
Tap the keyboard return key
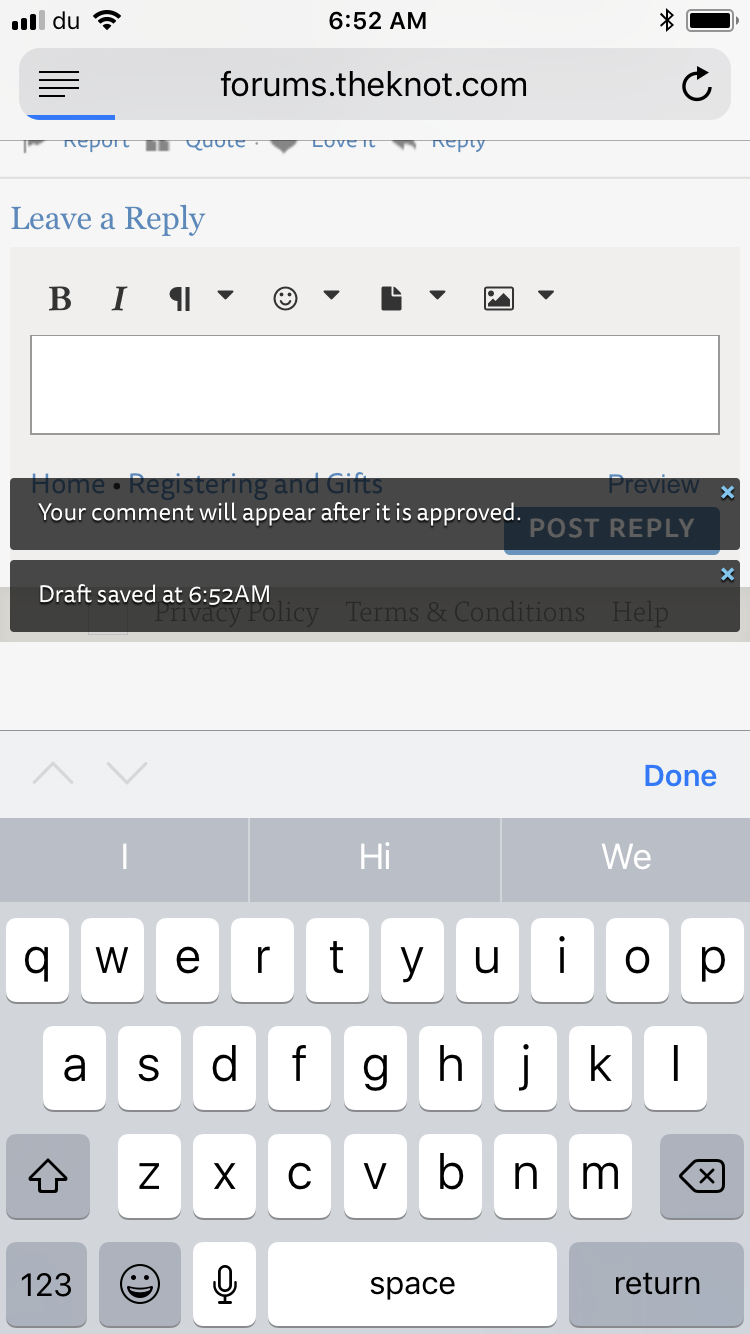pyautogui.click(x=656, y=1284)
